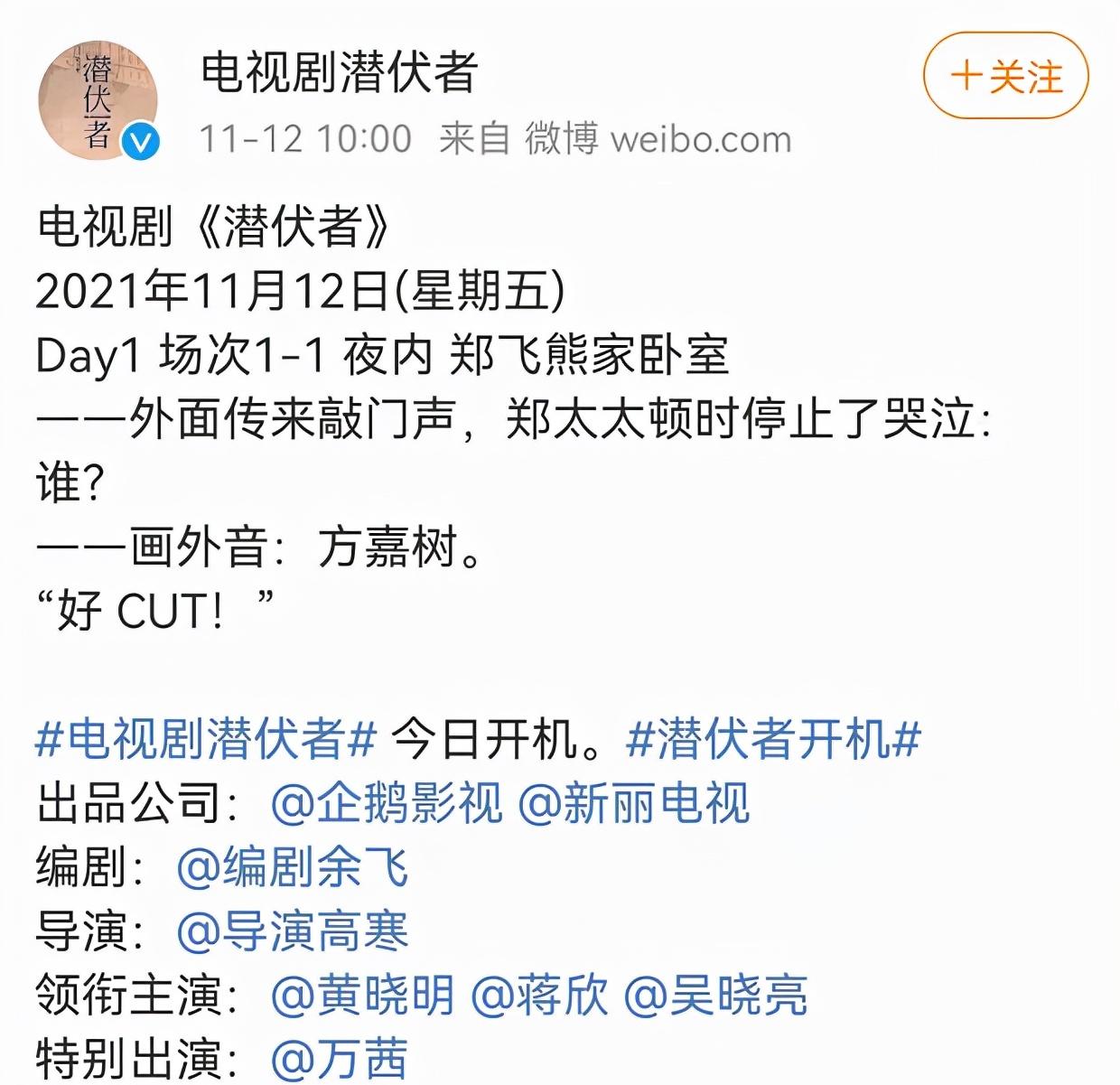View the @蒋欣 profile
This screenshot has height=1085, width=1120.
540,995
